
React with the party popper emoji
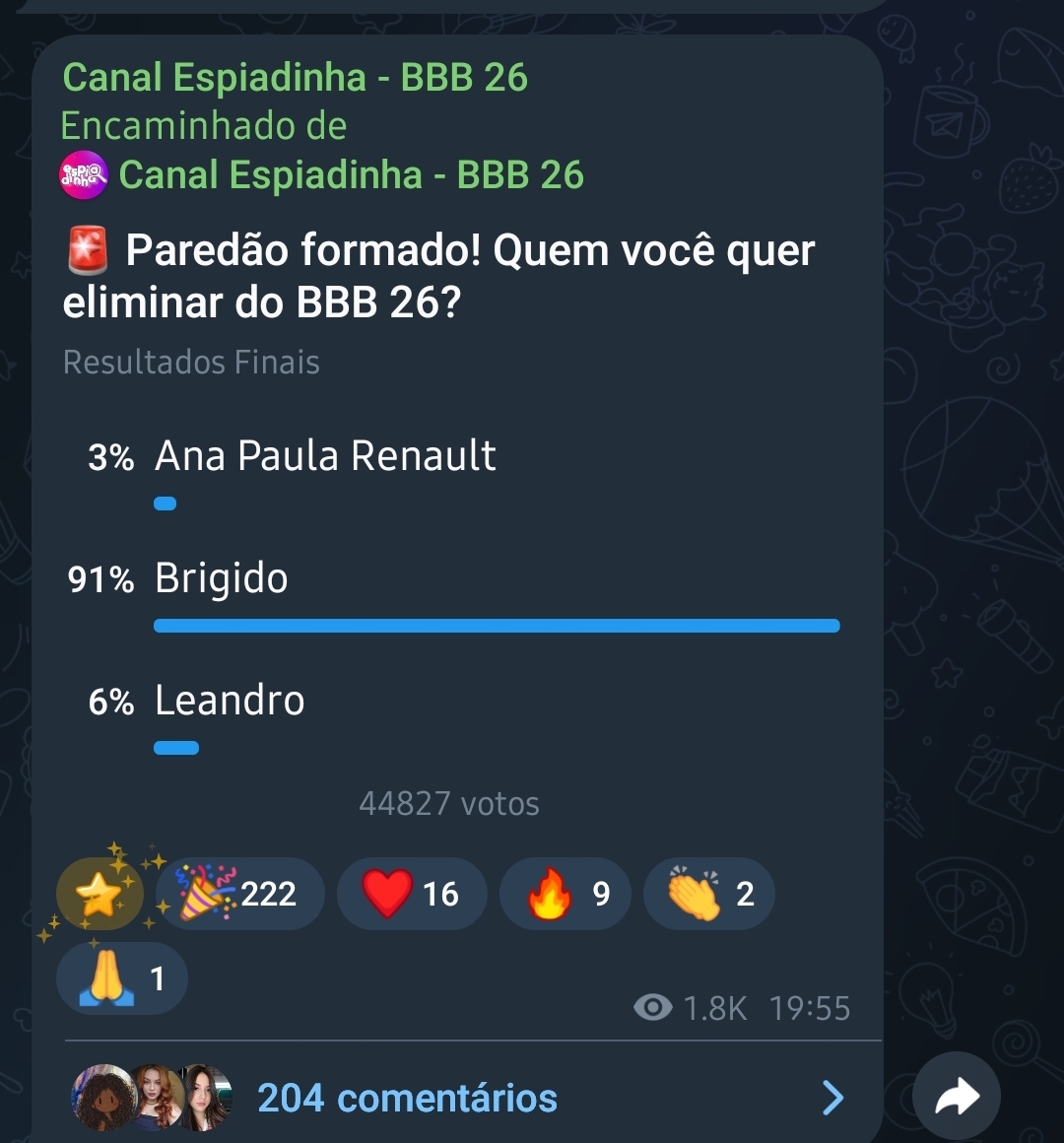click(x=239, y=894)
